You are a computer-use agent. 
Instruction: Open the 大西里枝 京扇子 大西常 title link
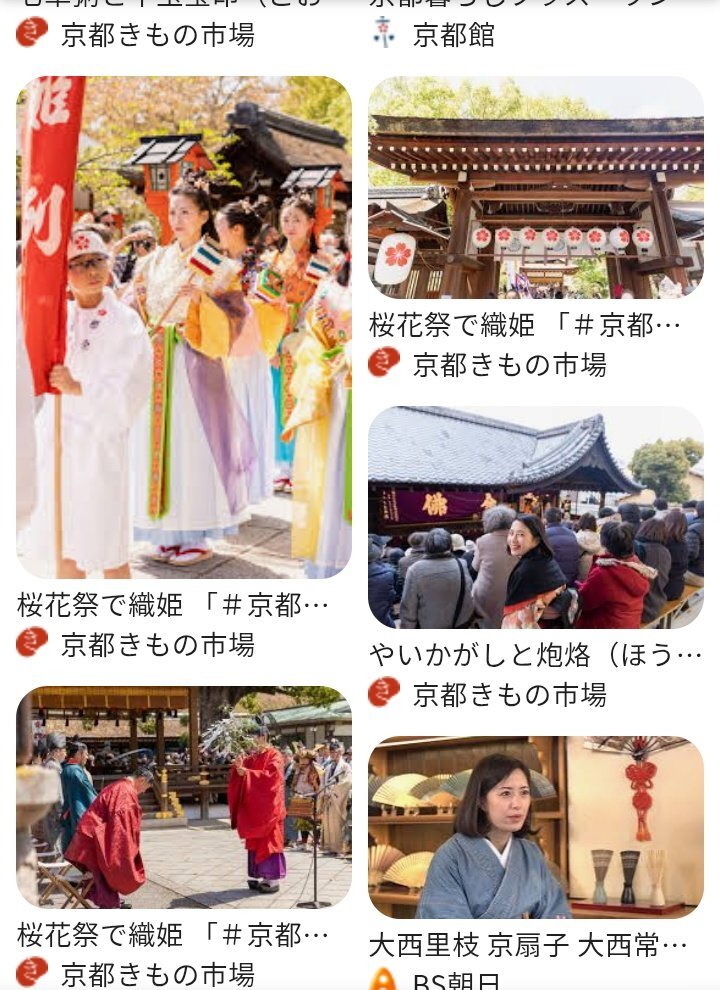(x=528, y=944)
